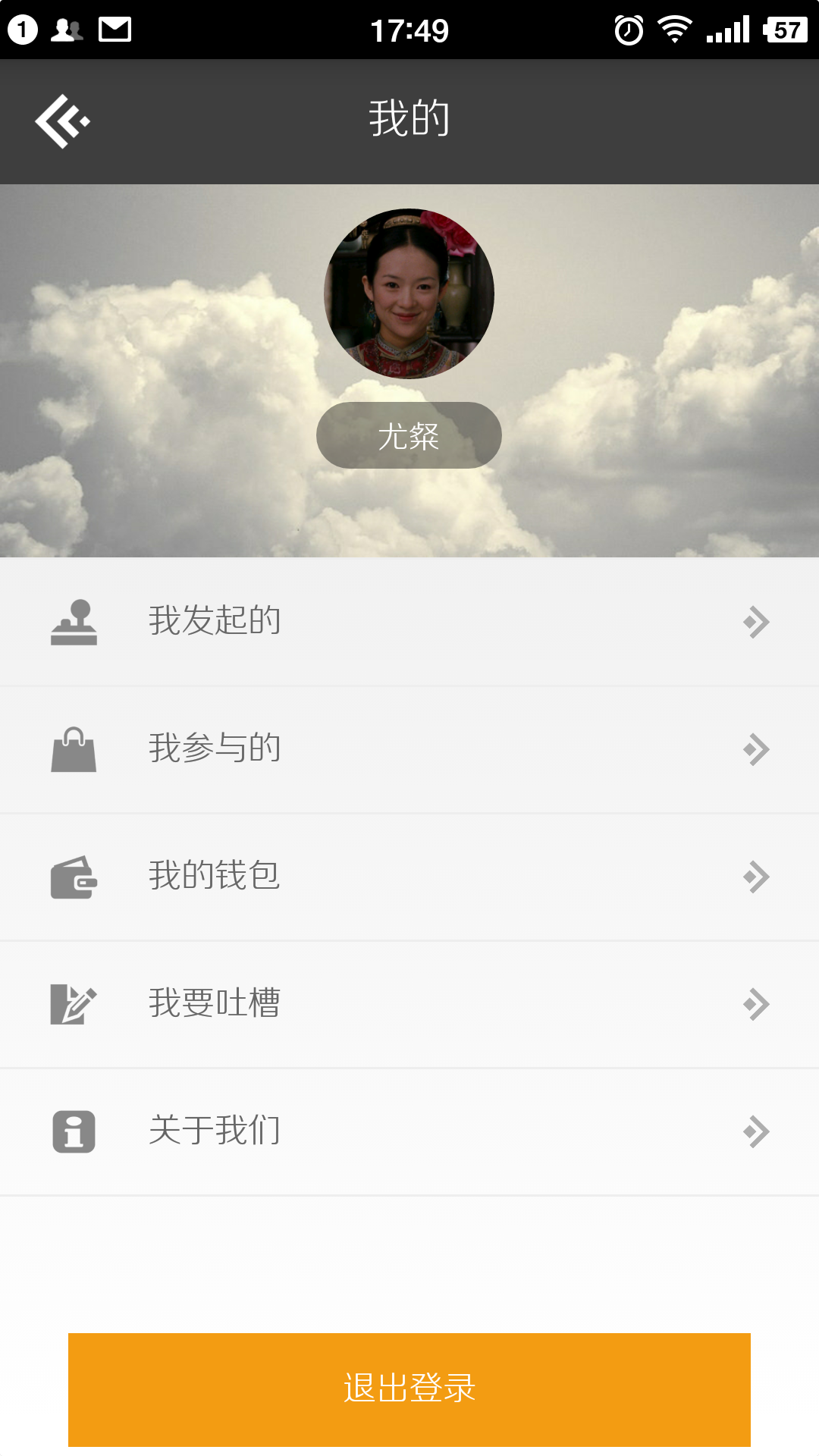
Task: Click the pencil icon beside 我要吐槽
Action: pos(74,1003)
